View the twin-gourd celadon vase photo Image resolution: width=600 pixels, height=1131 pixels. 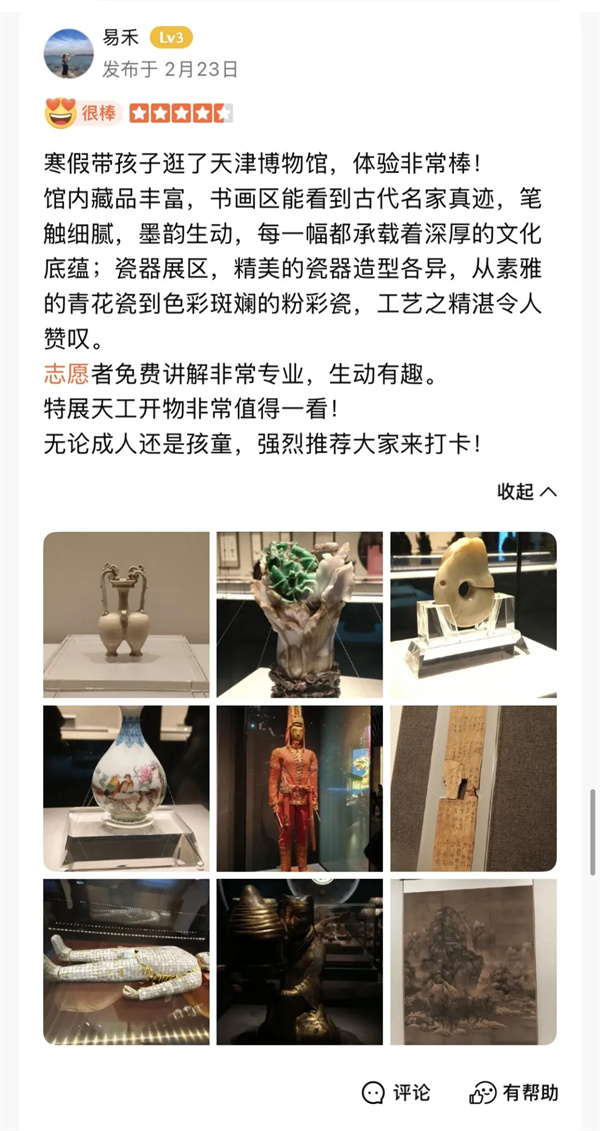point(126,614)
